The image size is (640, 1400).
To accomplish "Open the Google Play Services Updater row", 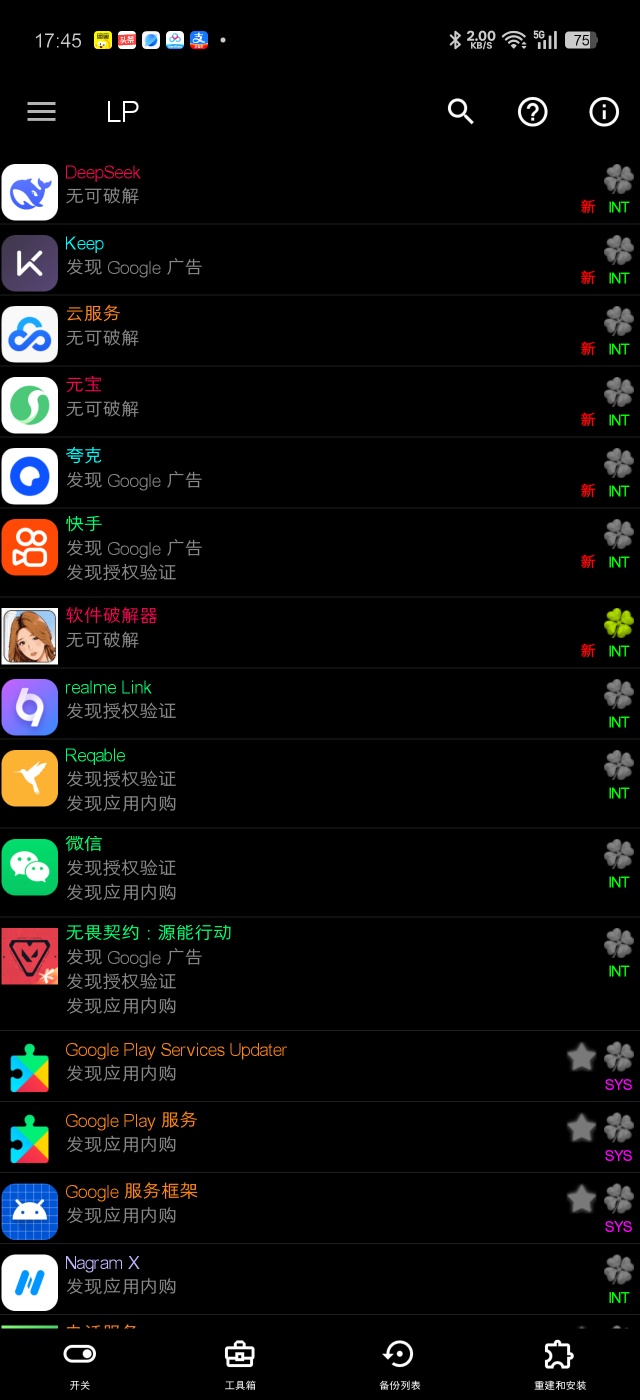I will tap(300, 1066).
